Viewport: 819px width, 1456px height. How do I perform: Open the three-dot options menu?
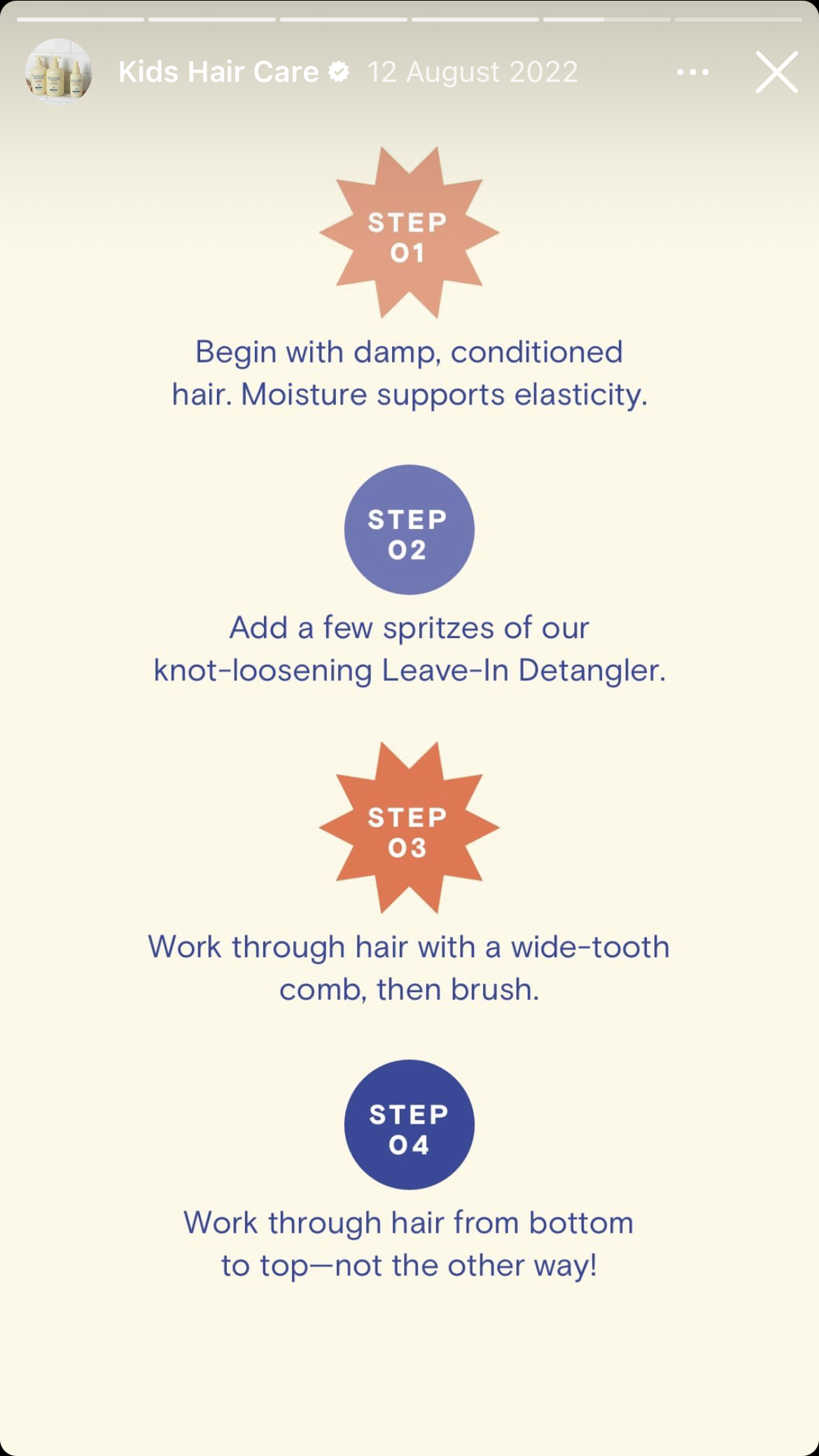[x=692, y=72]
